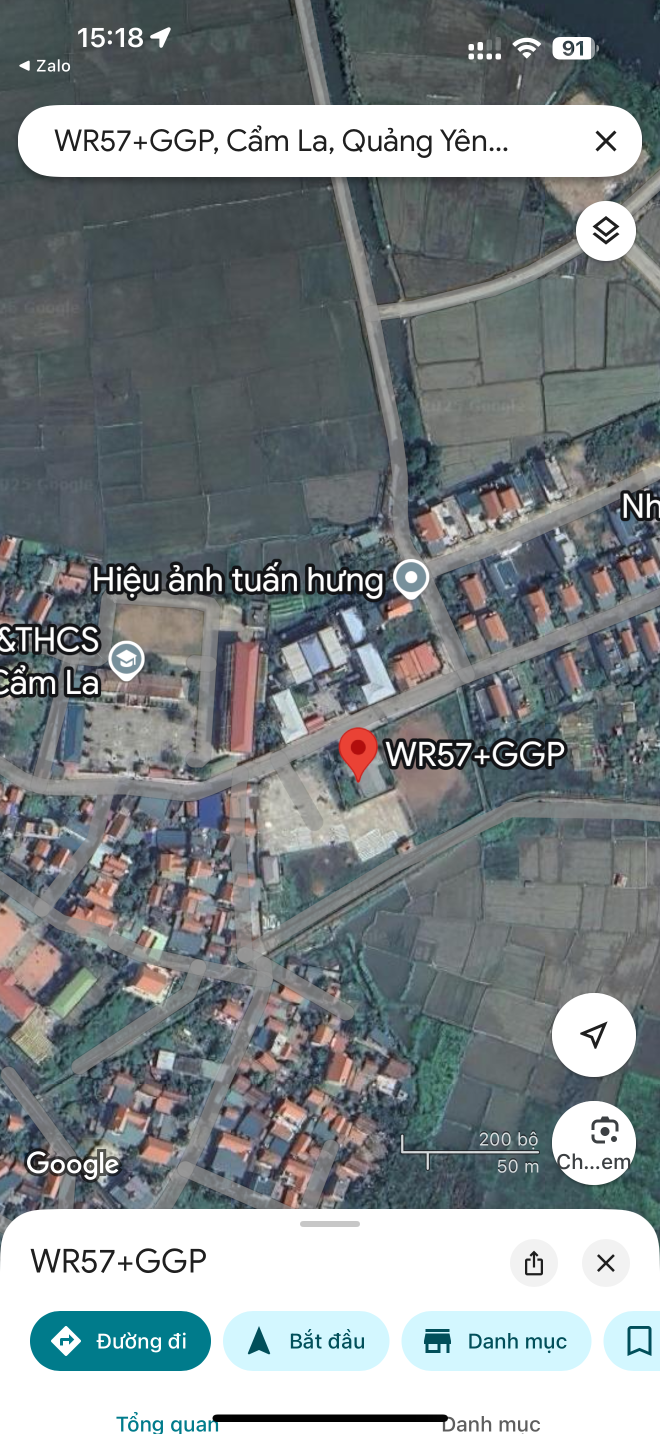Close the WR57+GGP place panel
The image size is (660, 1434).
[605, 1263]
